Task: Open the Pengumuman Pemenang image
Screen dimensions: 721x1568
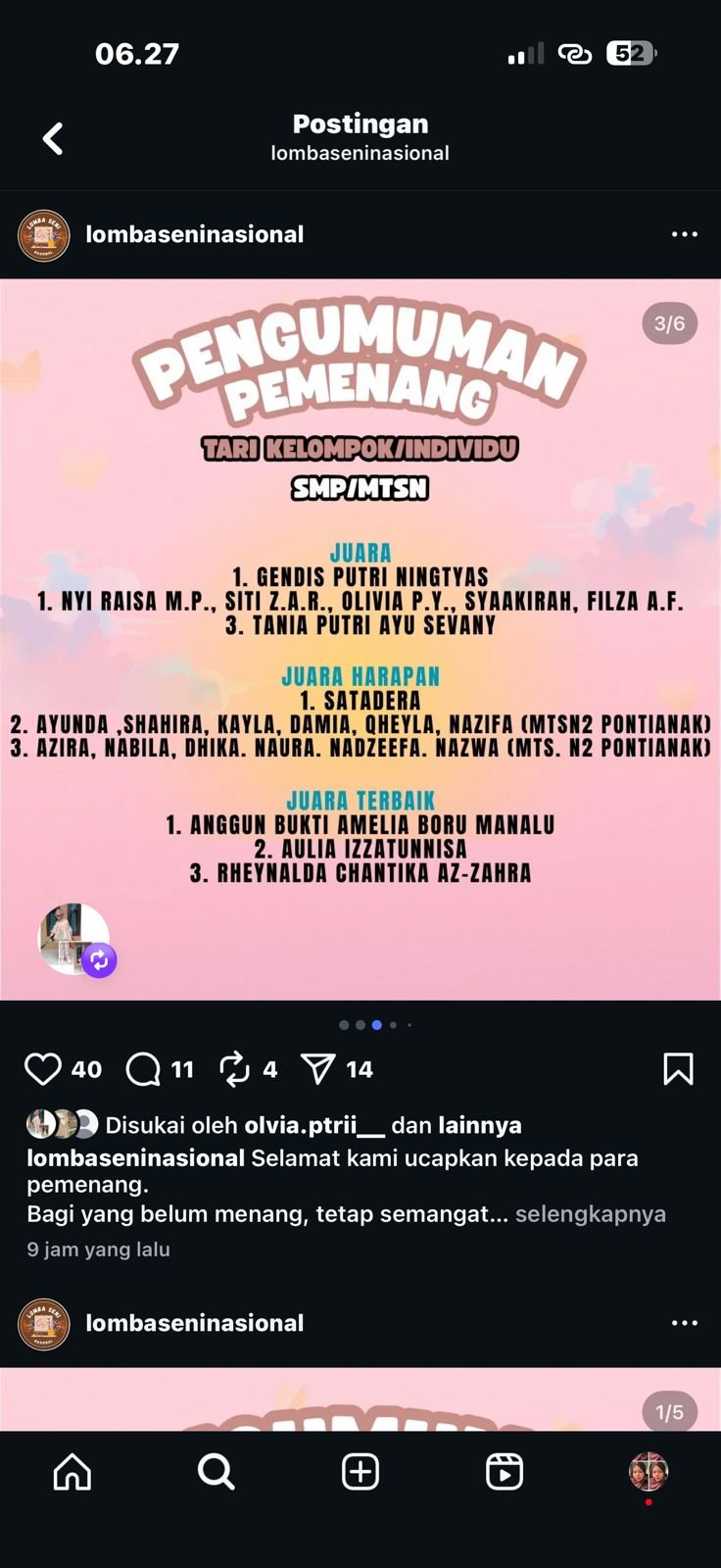Action: click(360, 637)
